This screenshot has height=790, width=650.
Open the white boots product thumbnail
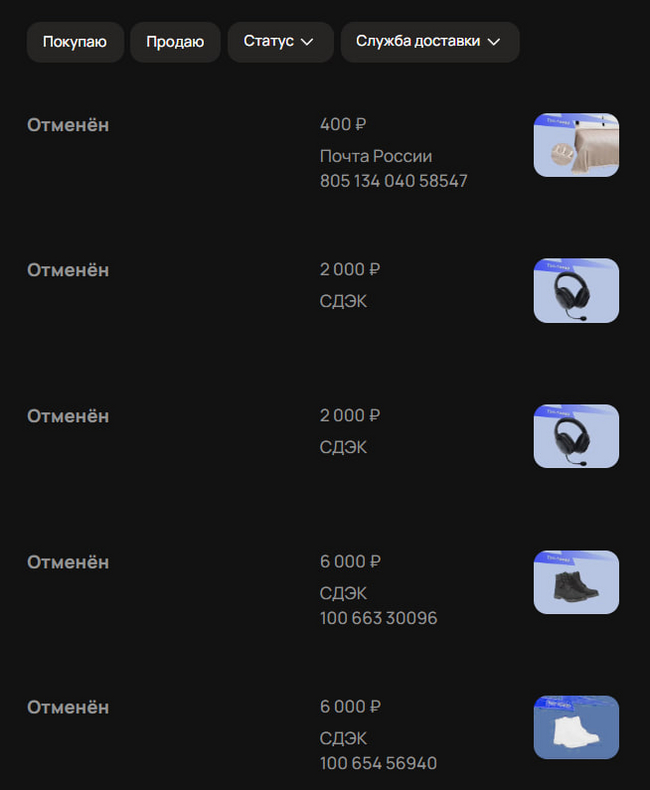point(576,727)
